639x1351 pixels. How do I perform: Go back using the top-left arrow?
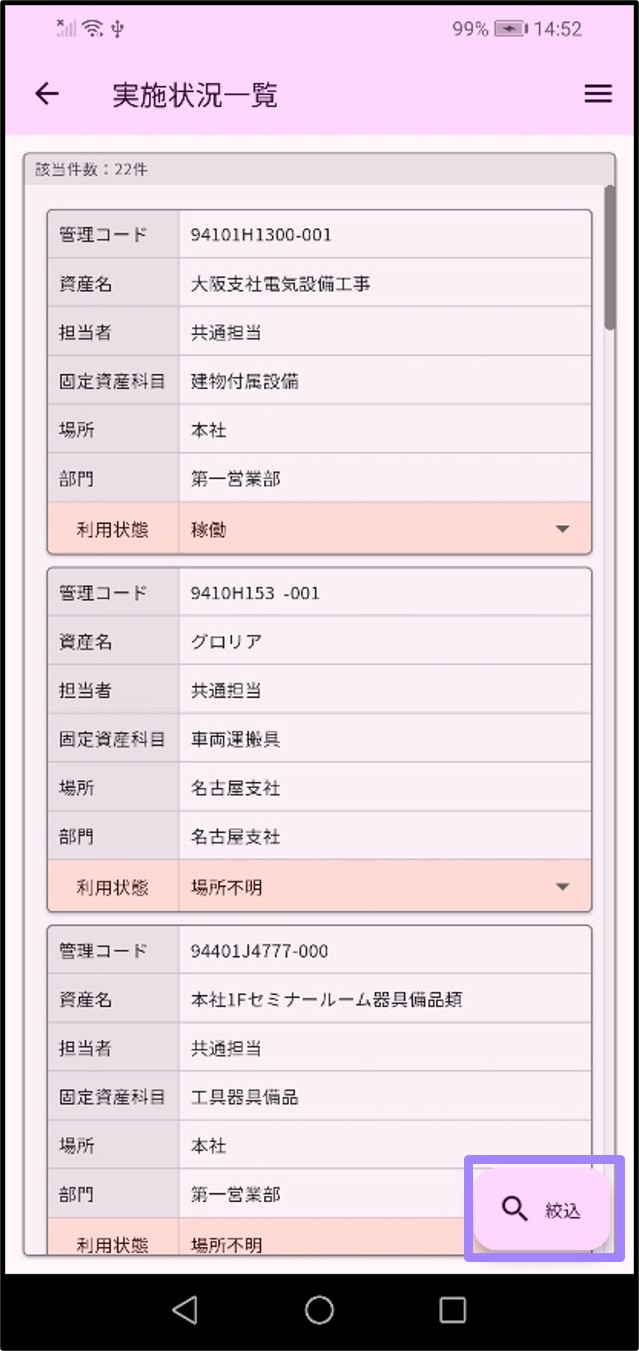coord(47,94)
